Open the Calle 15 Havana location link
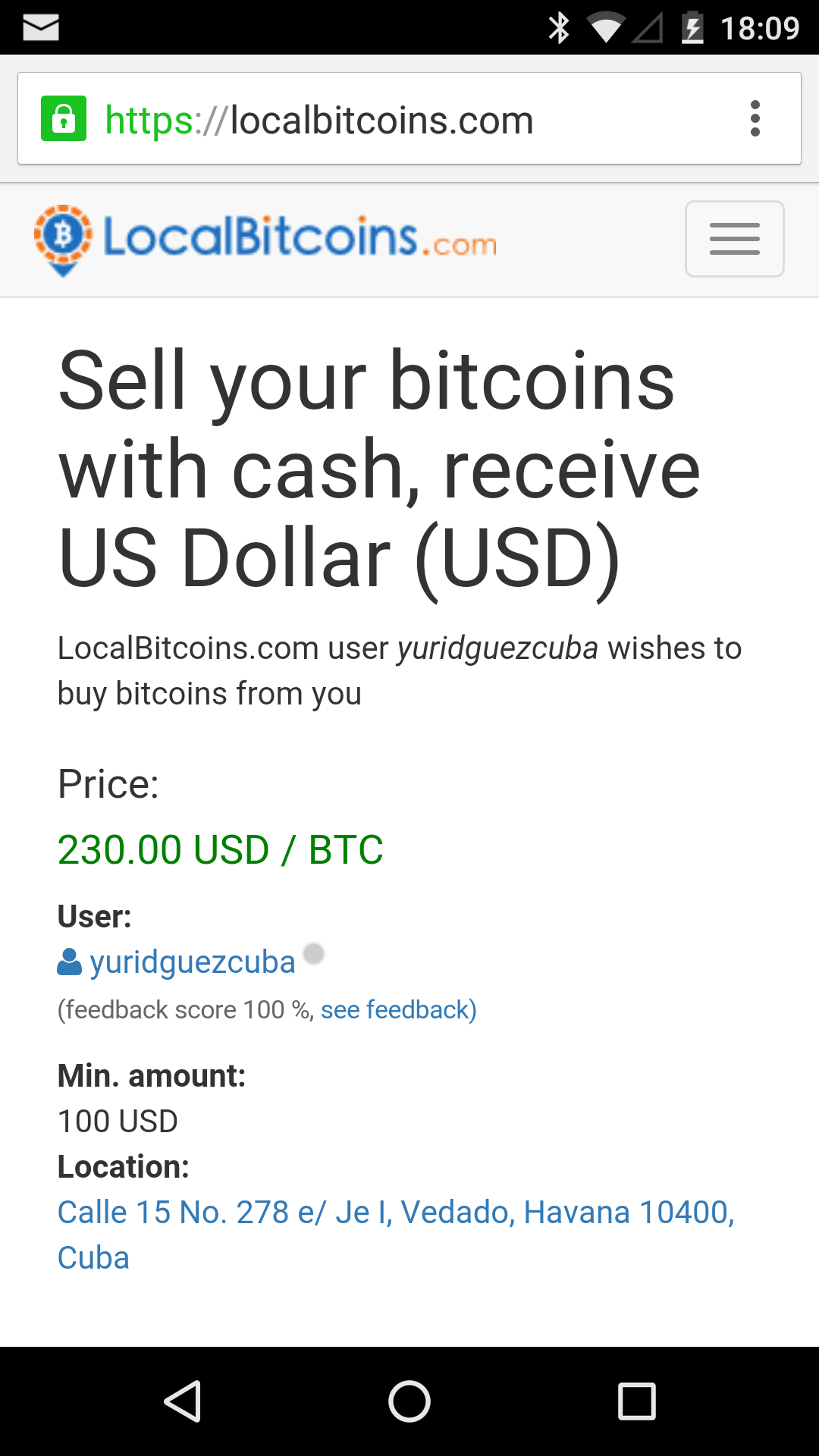819x1456 pixels. point(396,1234)
